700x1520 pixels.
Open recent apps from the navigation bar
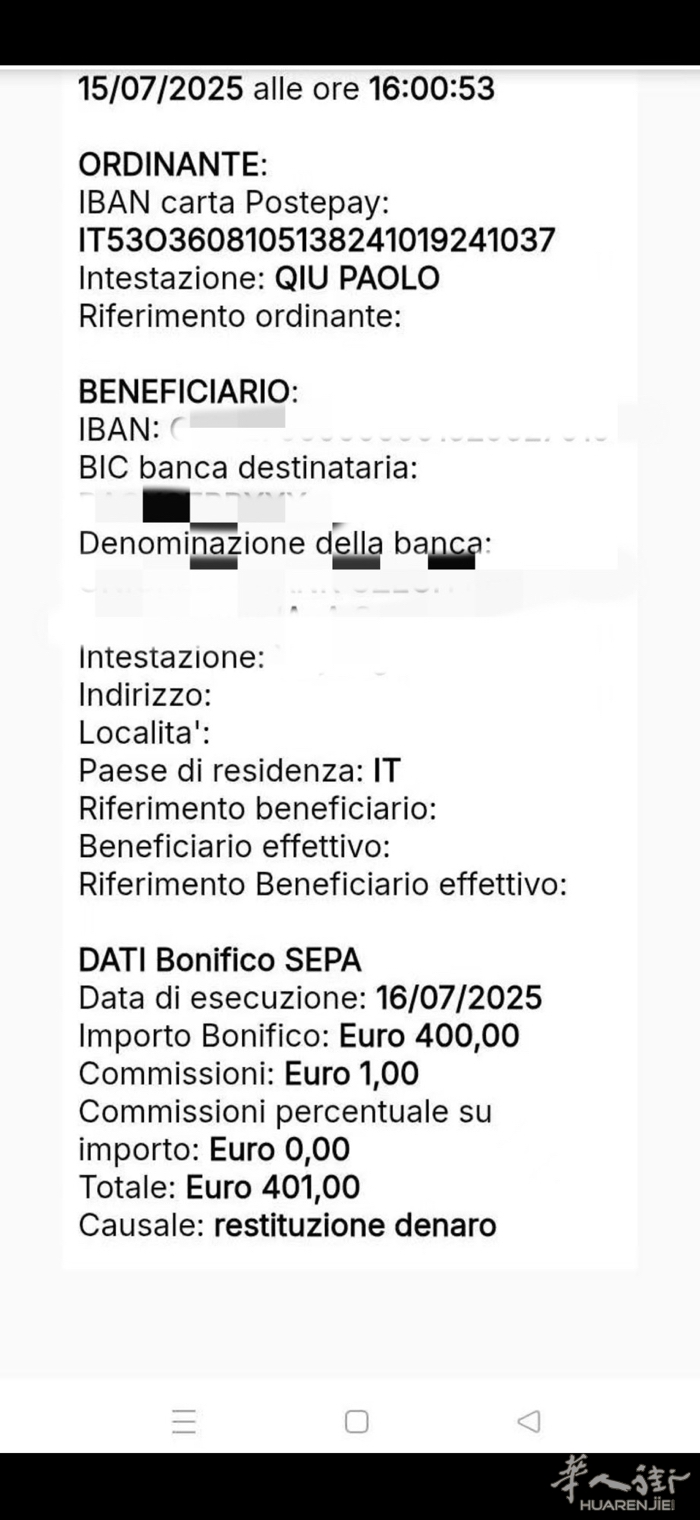[x=184, y=1421]
